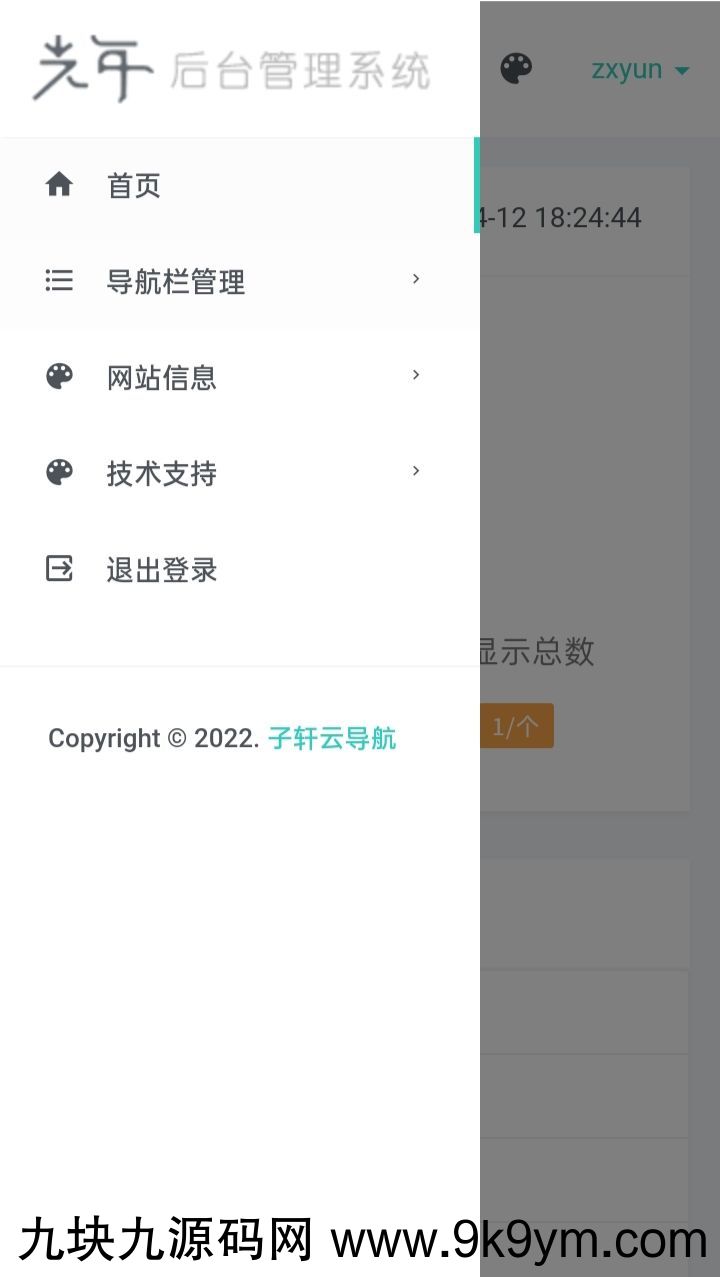Expand the 网站信息 menu
The width and height of the screenshot is (720, 1277).
[x=162, y=378]
